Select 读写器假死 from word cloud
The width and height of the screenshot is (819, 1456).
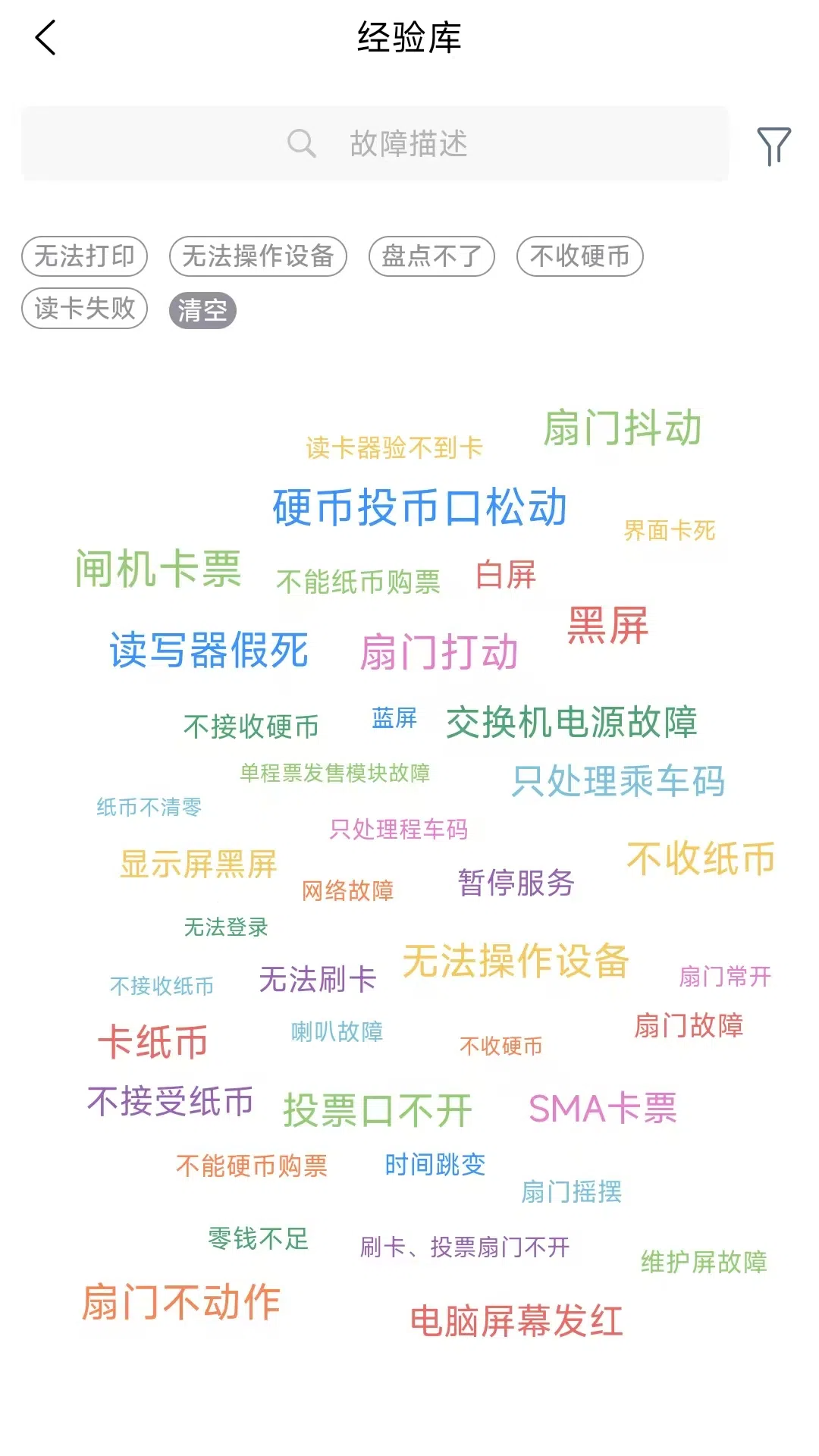tap(209, 649)
